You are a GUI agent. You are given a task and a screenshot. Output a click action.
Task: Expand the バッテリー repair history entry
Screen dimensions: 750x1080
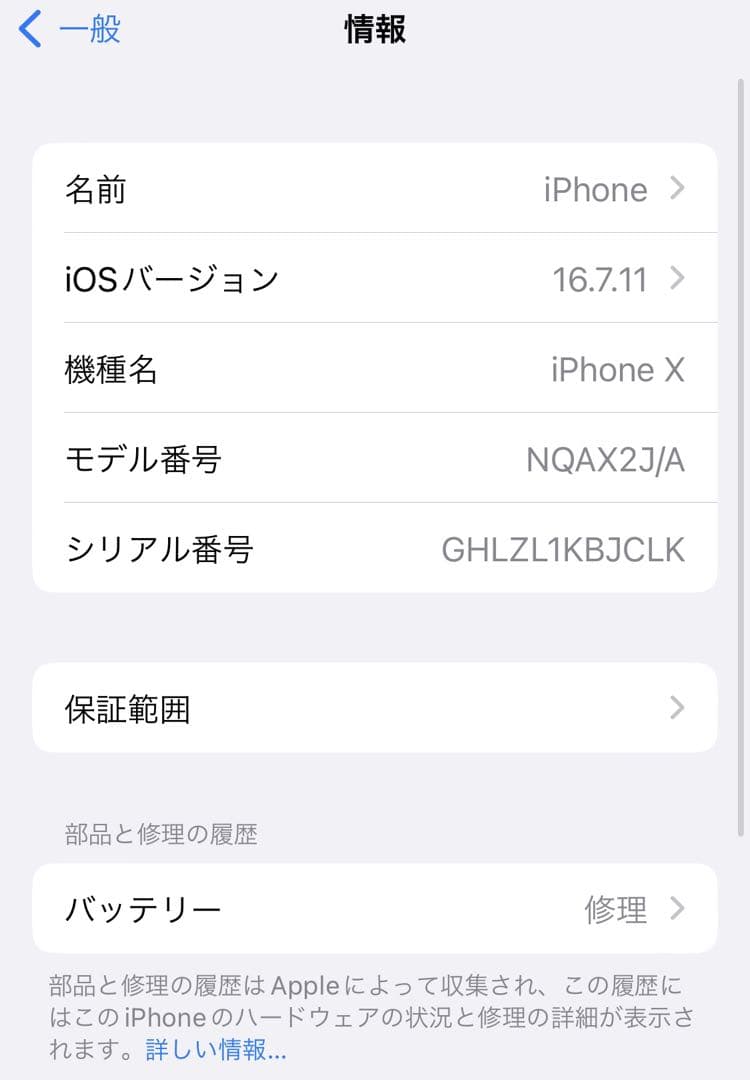pyautogui.click(x=375, y=908)
